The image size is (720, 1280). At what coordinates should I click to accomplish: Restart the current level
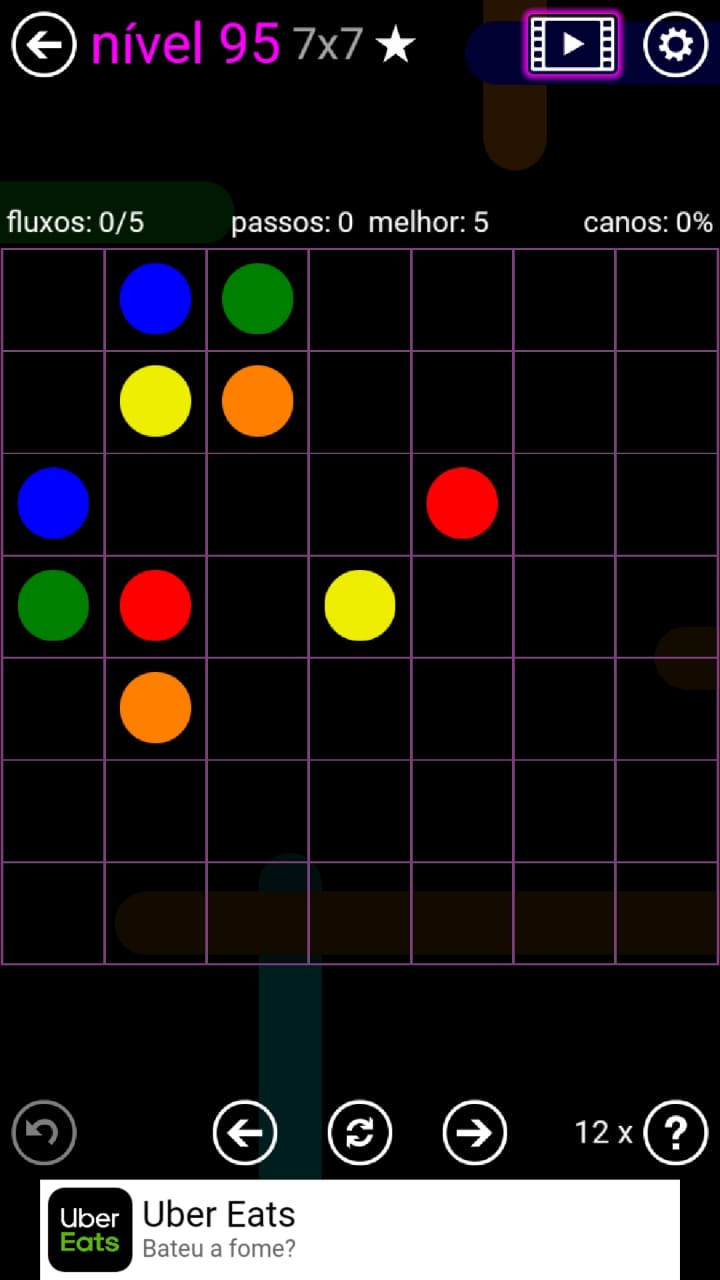point(360,1133)
